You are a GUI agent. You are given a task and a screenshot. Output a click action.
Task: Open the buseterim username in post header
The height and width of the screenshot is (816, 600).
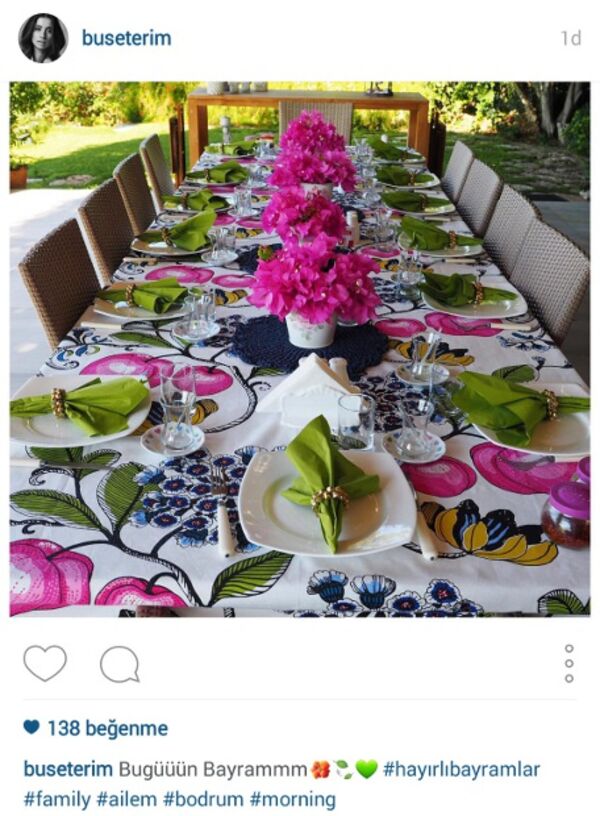pyautogui.click(x=126, y=38)
